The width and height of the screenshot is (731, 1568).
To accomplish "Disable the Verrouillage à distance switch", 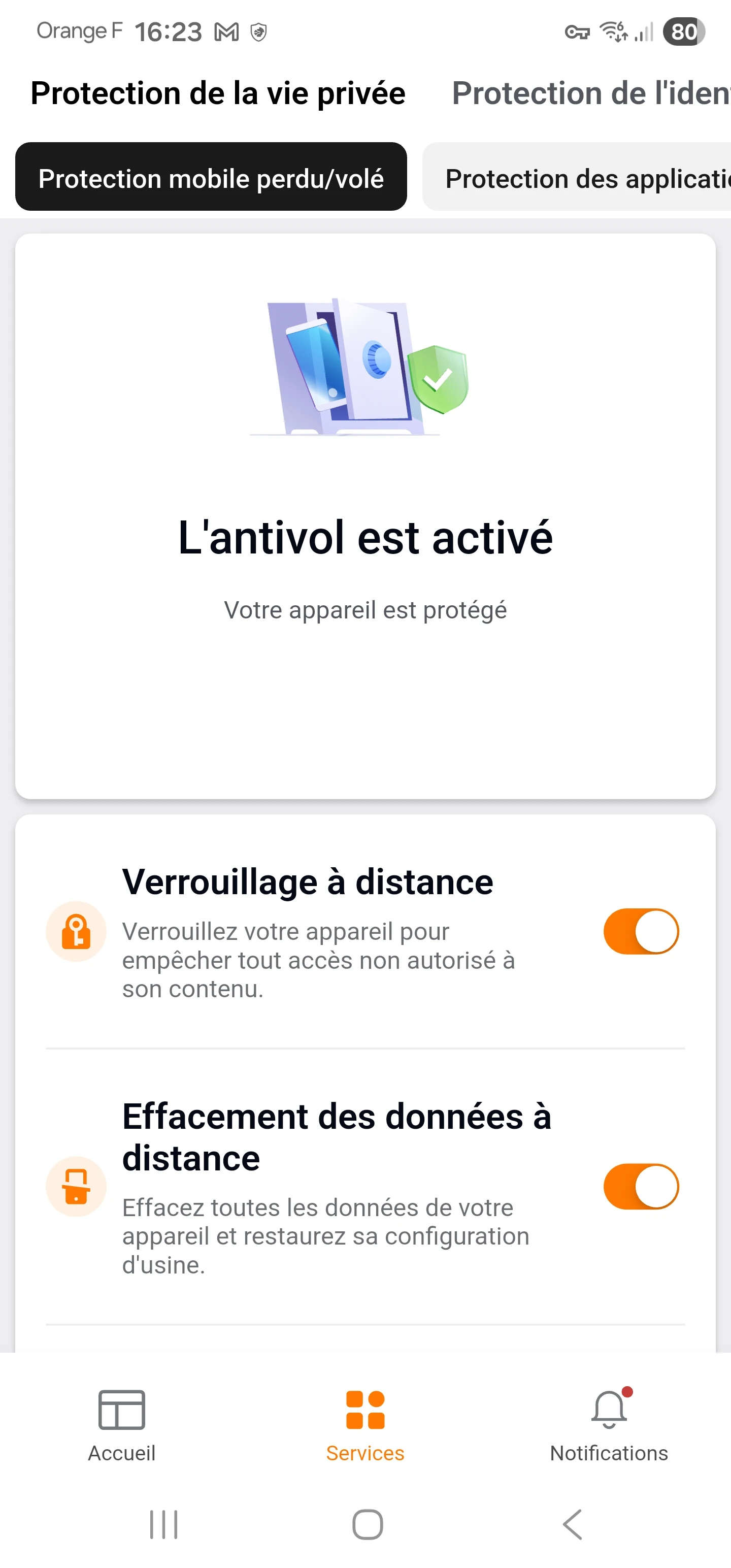I will click(x=641, y=931).
